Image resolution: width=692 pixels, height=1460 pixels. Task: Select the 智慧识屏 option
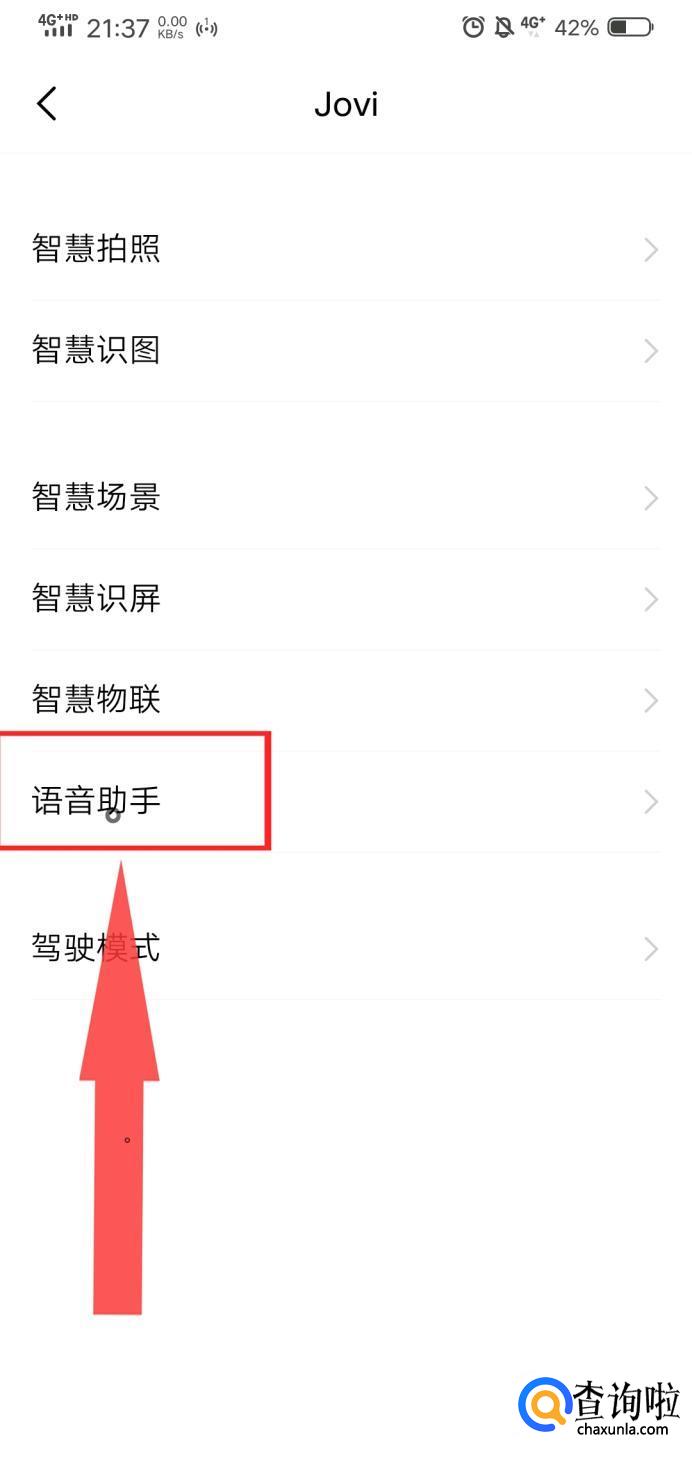point(346,599)
